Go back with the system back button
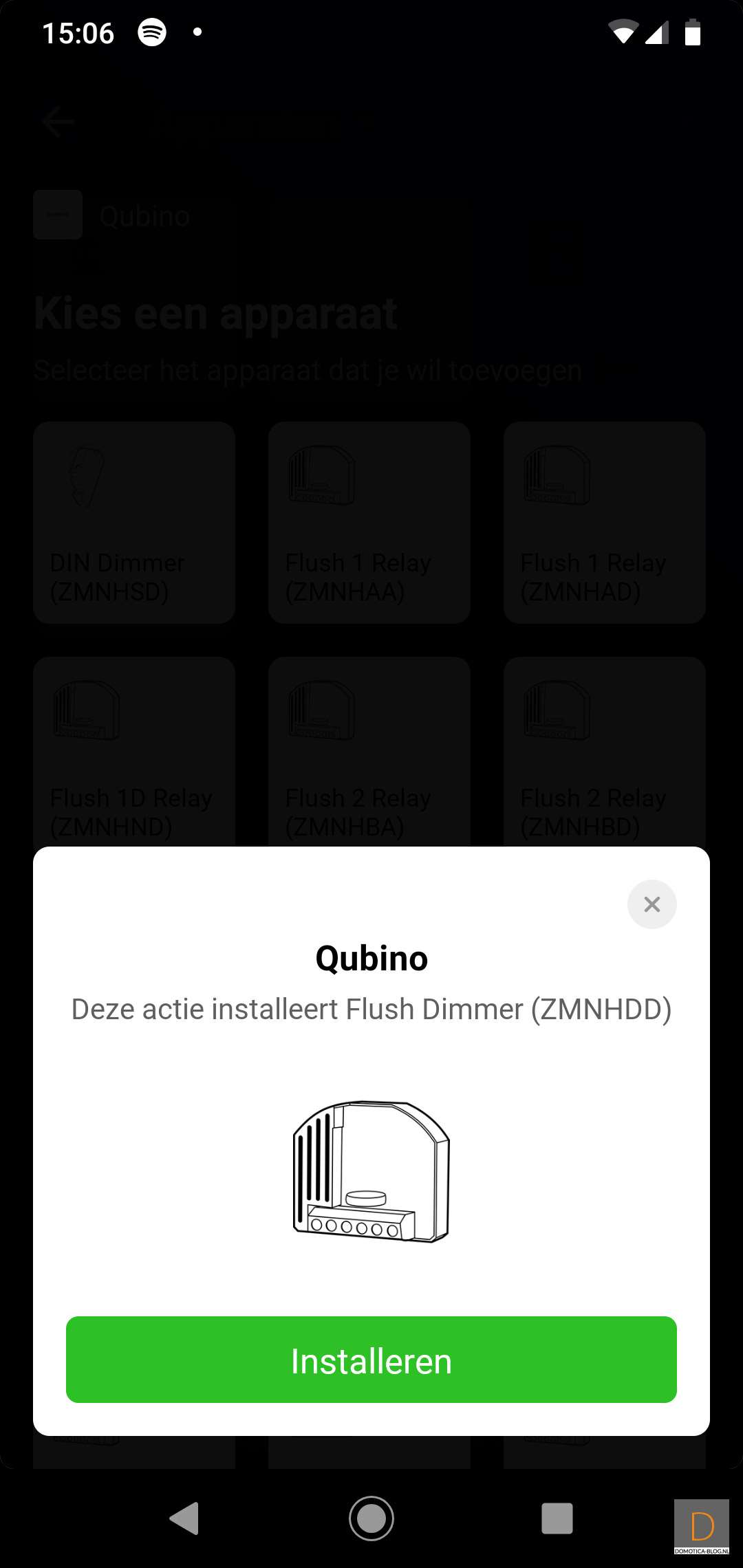The width and height of the screenshot is (743, 1568). tap(184, 1518)
